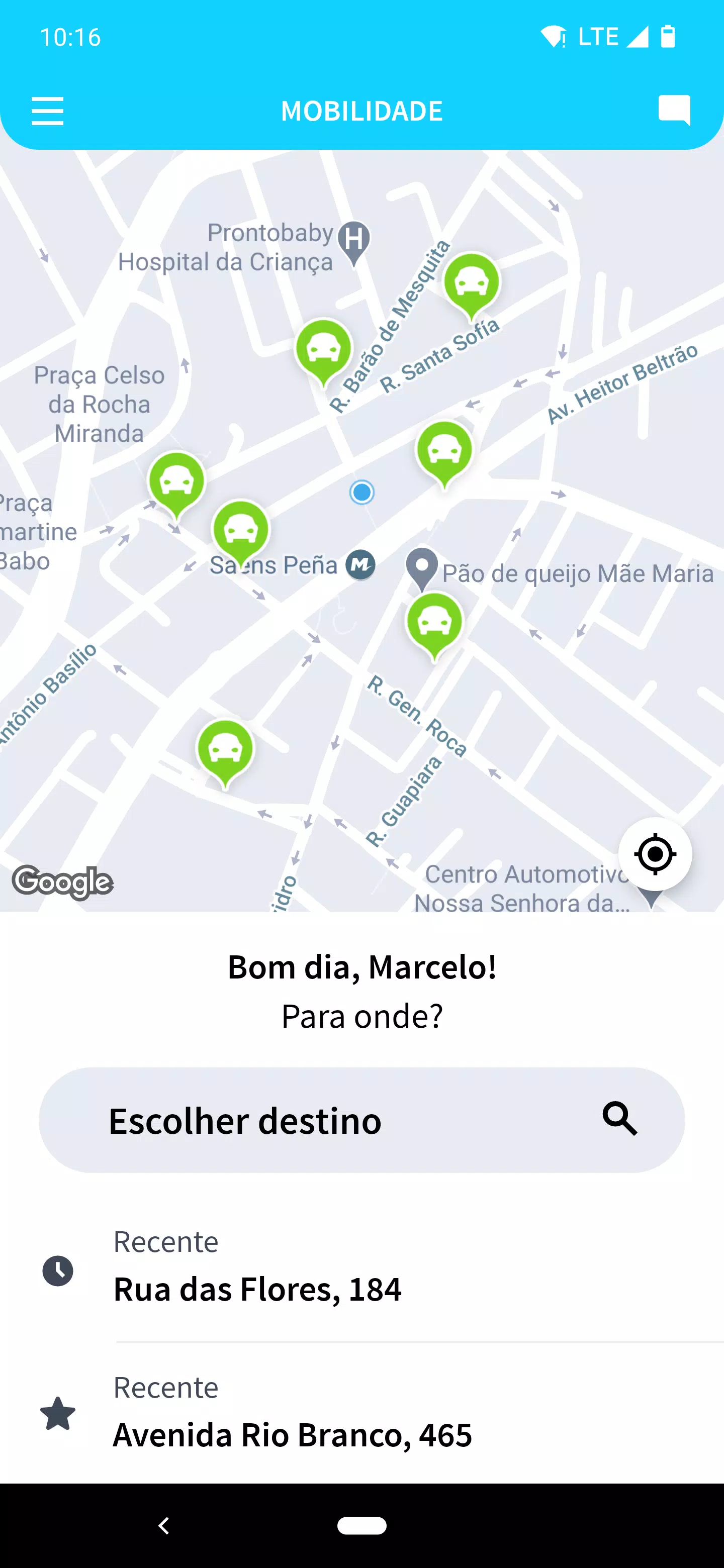
Task: Open the Google logo on the map
Action: coord(63,881)
